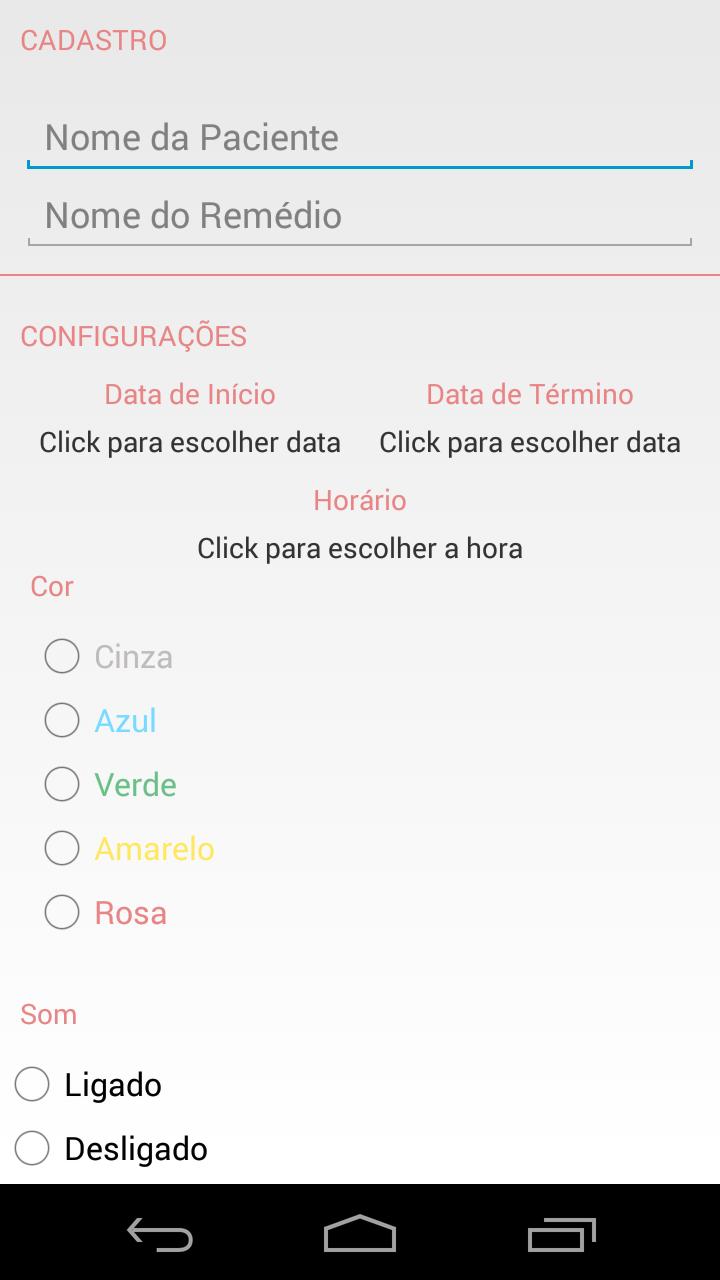This screenshot has height=1280, width=720.
Task: Focus the Nome da Paciente field
Action: pos(359,138)
